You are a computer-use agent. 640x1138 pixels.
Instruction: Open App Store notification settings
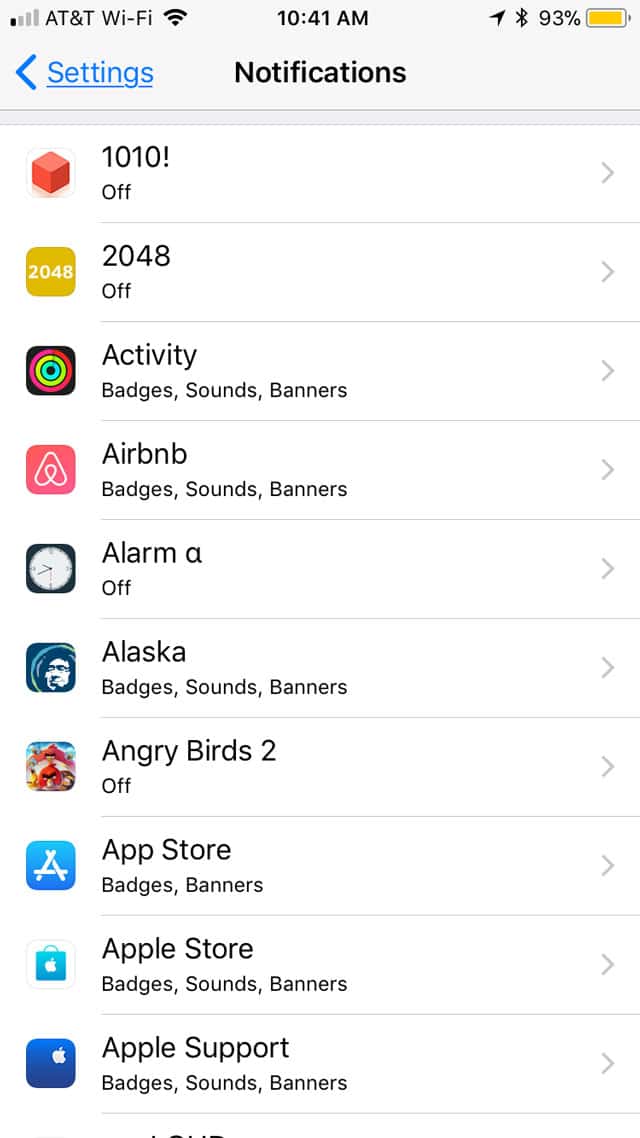(x=320, y=866)
